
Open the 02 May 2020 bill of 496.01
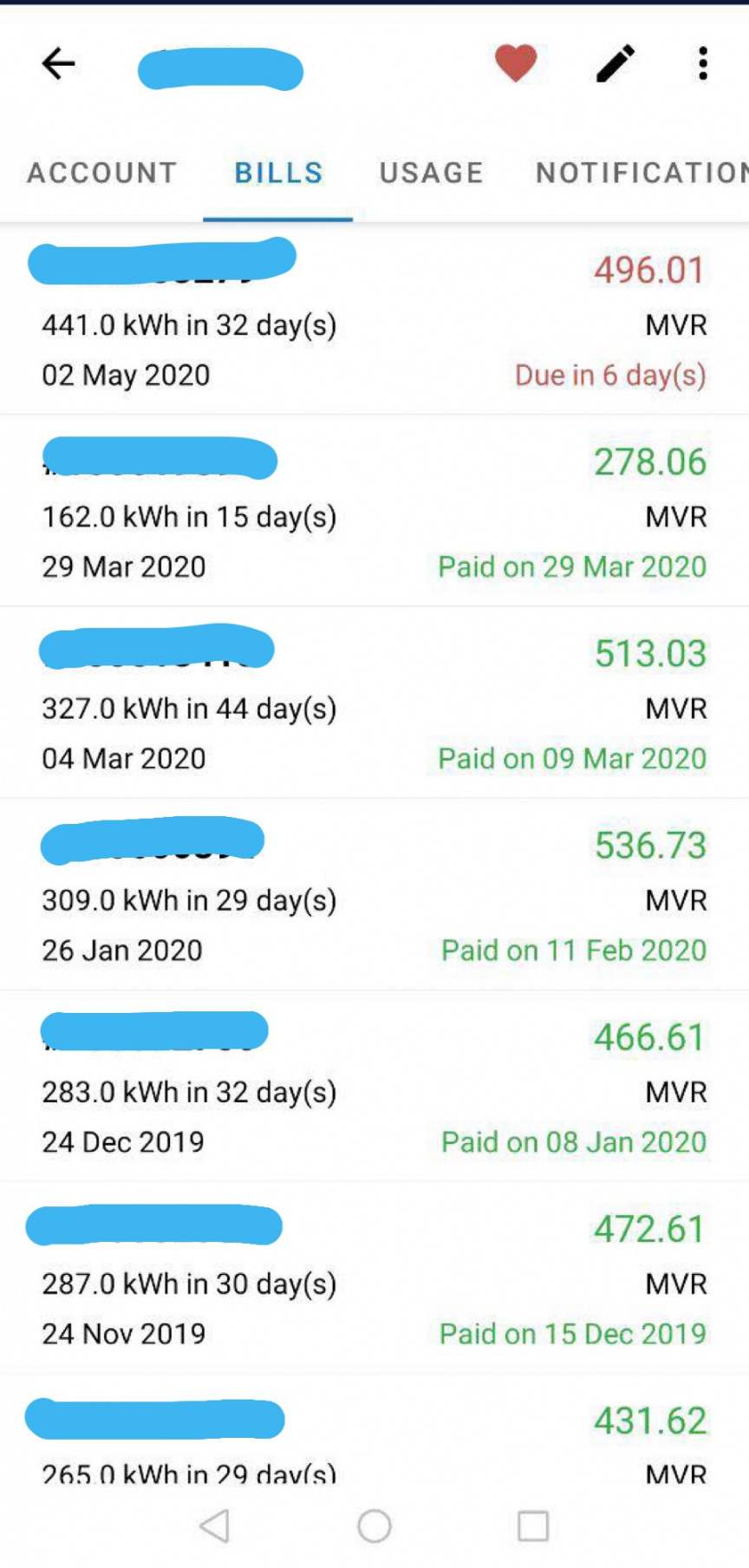(374, 319)
